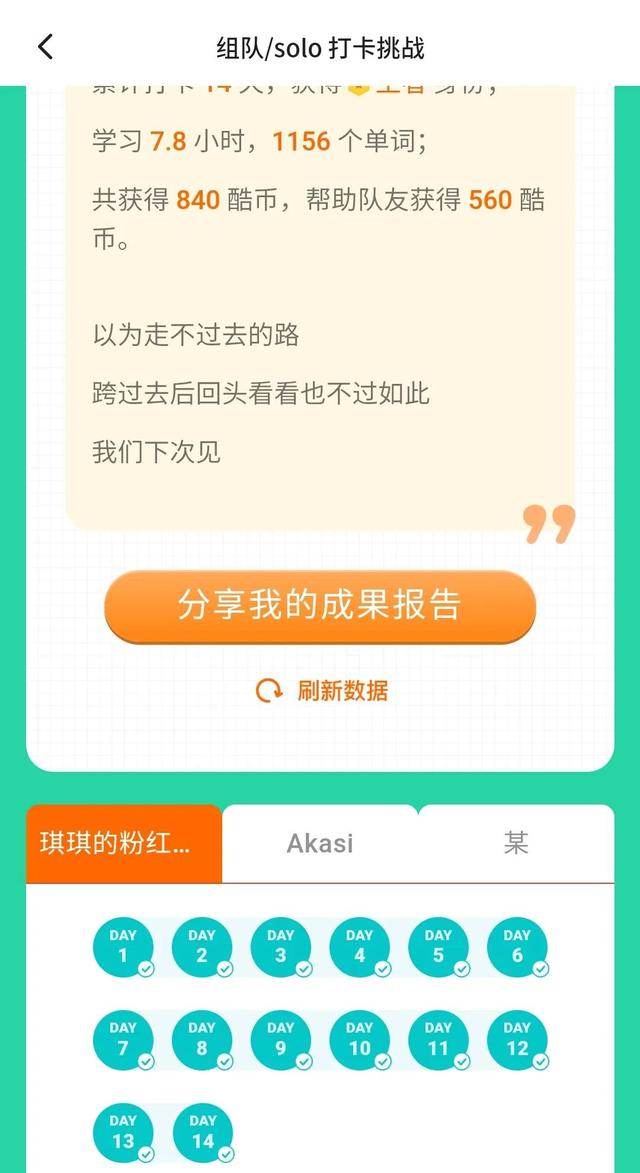Switch to the 某 tab
Viewport: 640px width, 1173px height.
click(x=516, y=843)
